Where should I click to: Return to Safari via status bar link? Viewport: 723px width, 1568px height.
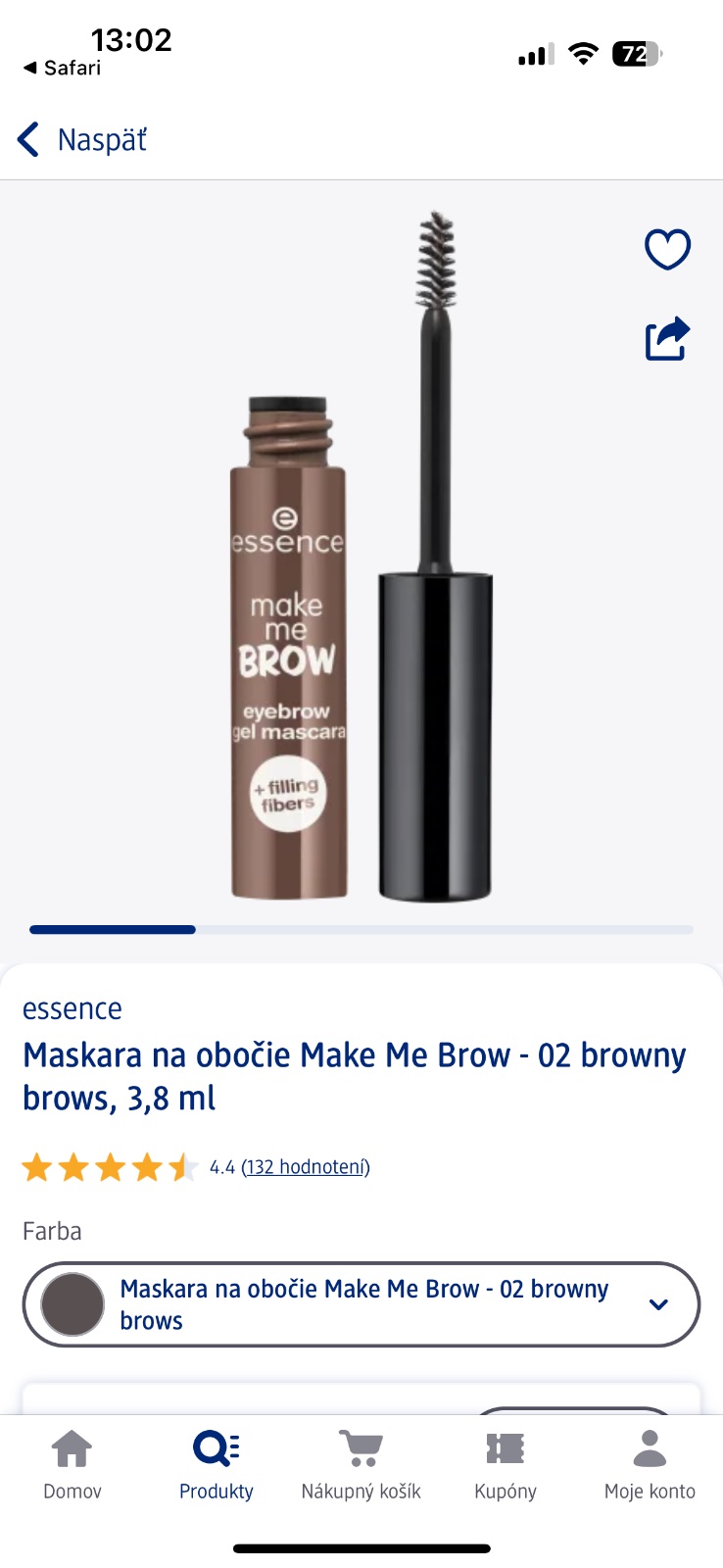[63, 68]
